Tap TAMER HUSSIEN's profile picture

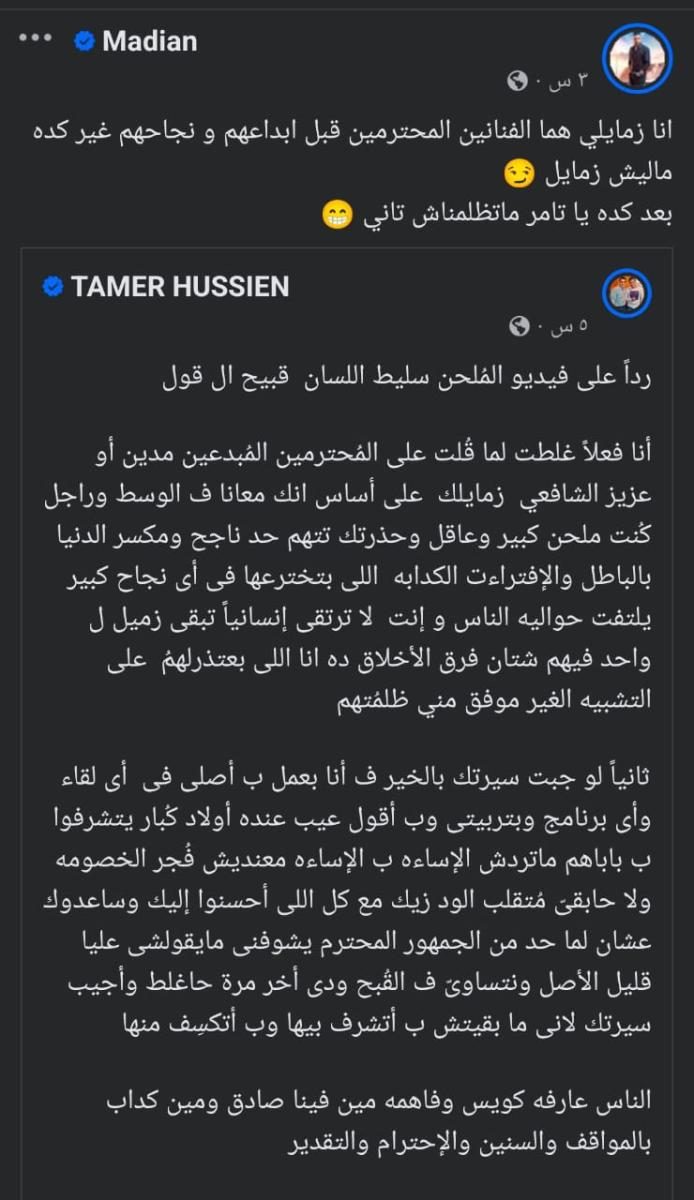point(627,294)
